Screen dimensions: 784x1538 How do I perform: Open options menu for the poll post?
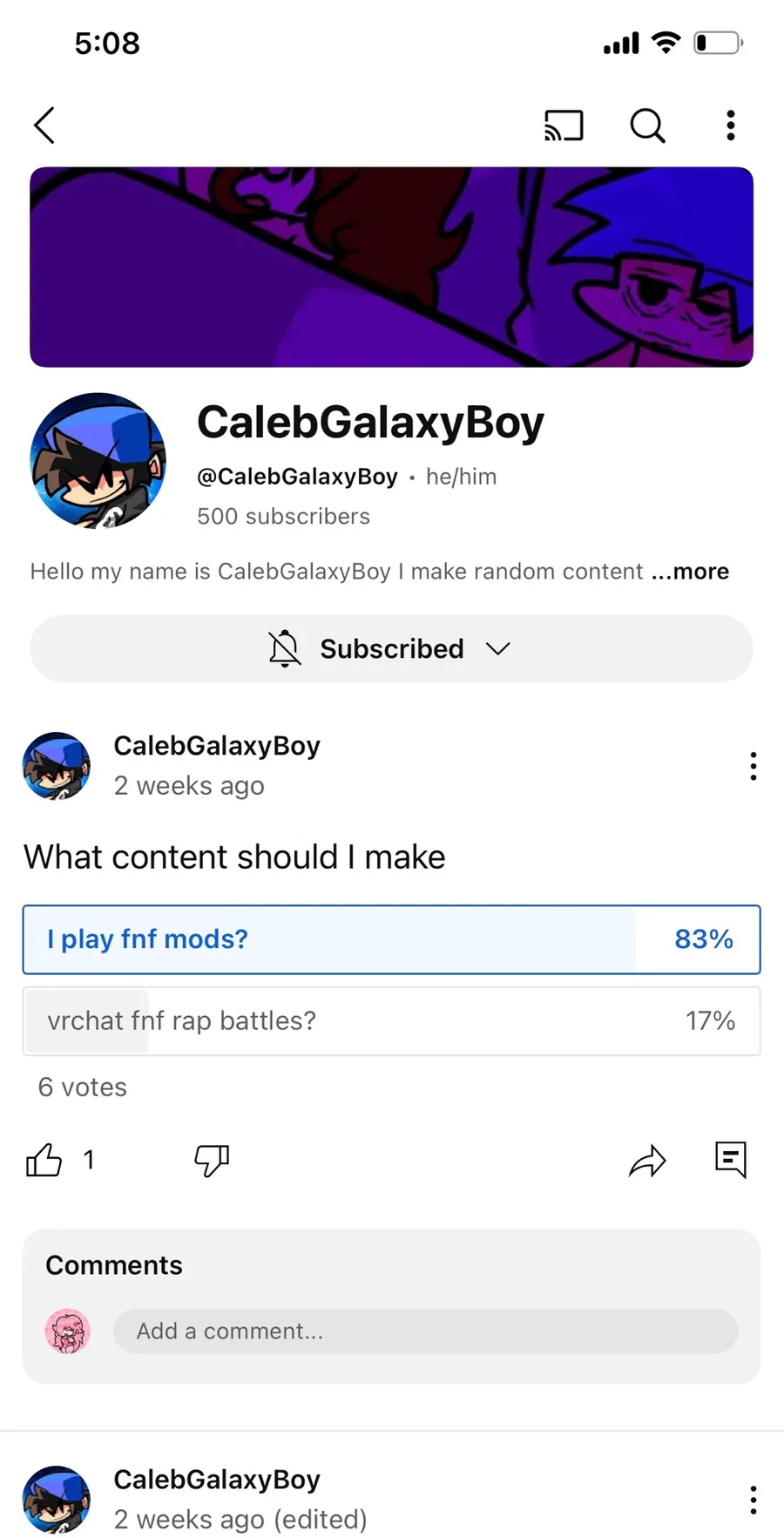(x=754, y=766)
